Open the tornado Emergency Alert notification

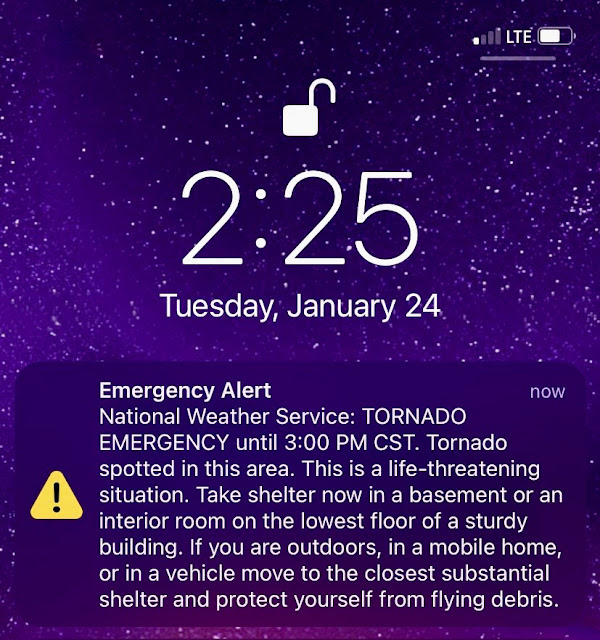pos(301,495)
